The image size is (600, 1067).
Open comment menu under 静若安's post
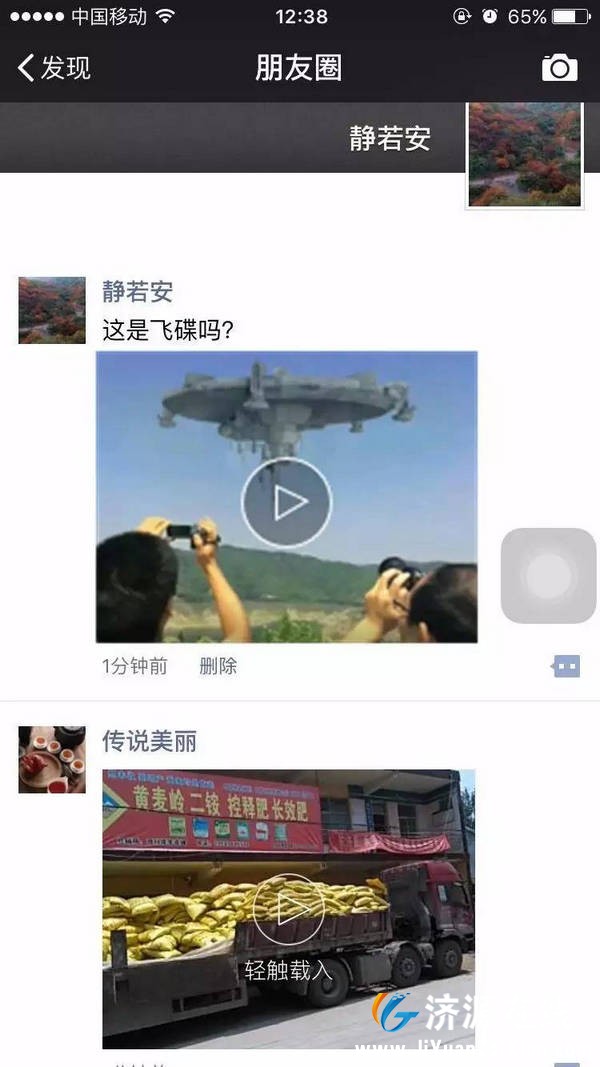click(x=566, y=666)
